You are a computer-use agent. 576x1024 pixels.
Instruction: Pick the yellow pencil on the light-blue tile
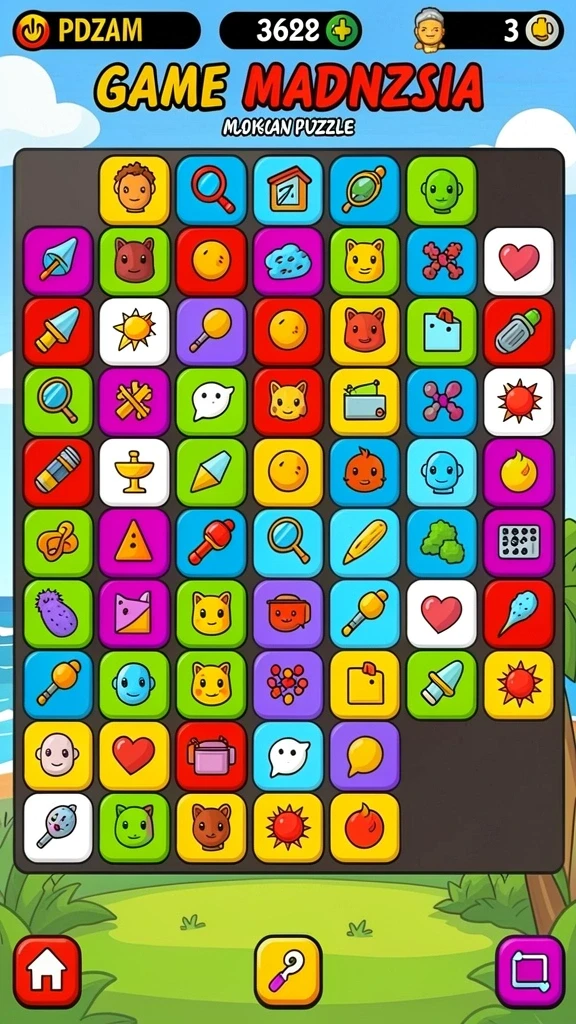(x=364, y=543)
